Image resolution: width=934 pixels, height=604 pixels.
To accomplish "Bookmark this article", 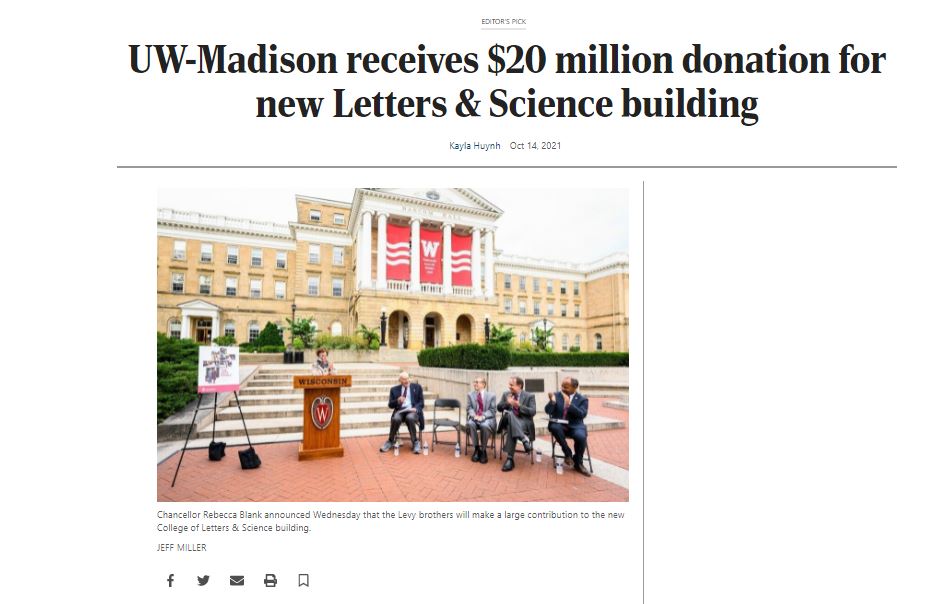I will coord(303,580).
